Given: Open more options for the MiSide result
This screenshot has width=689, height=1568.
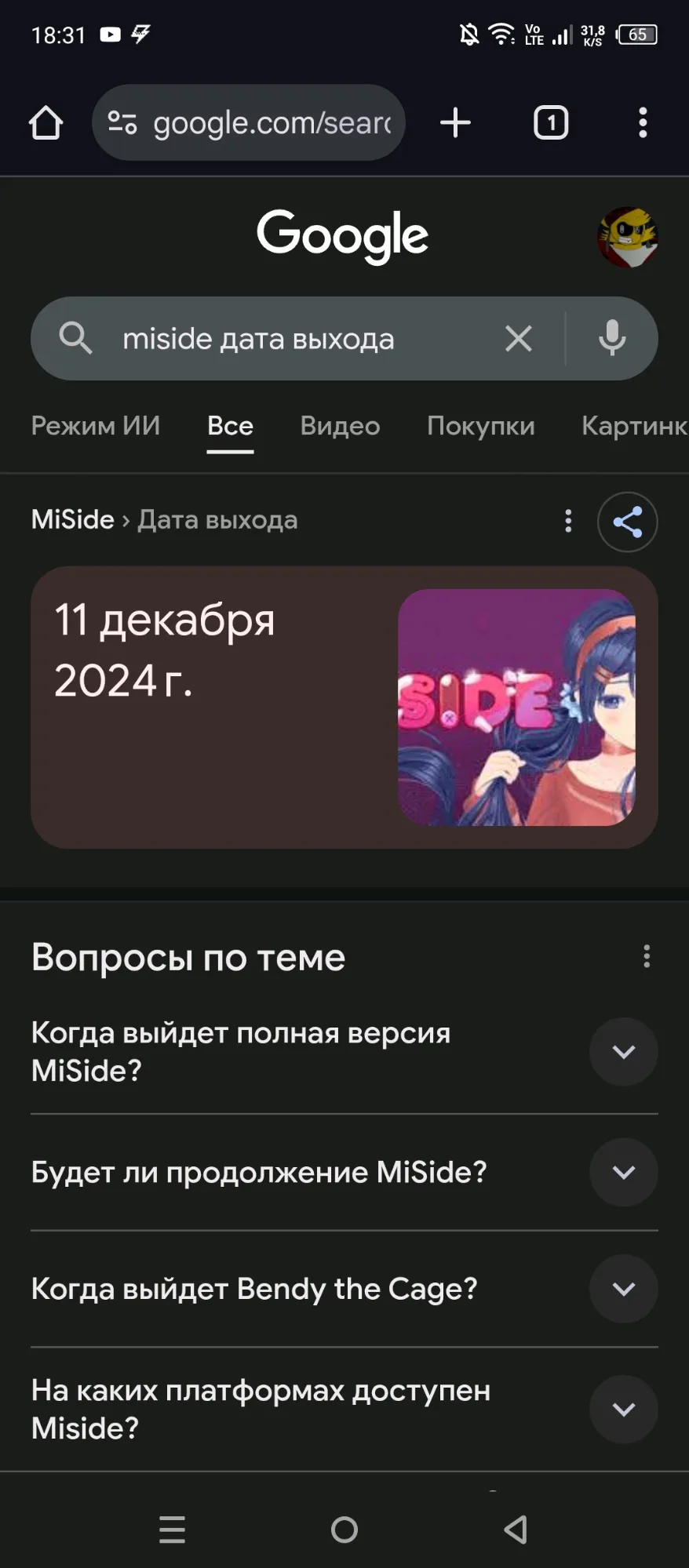Looking at the screenshot, I should pos(568,521).
